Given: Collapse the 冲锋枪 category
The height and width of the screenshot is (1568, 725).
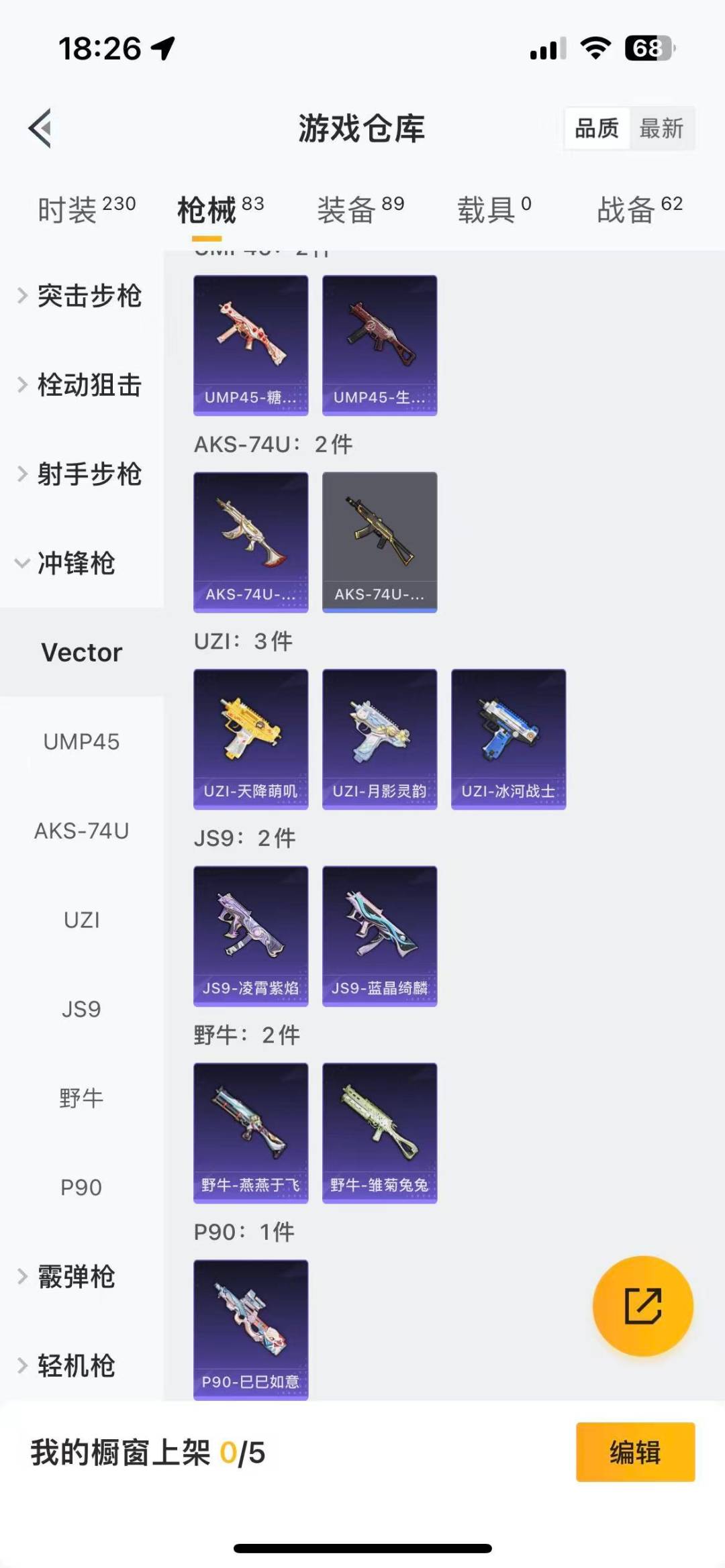Looking at the screenshot, I should click(67, 563).
